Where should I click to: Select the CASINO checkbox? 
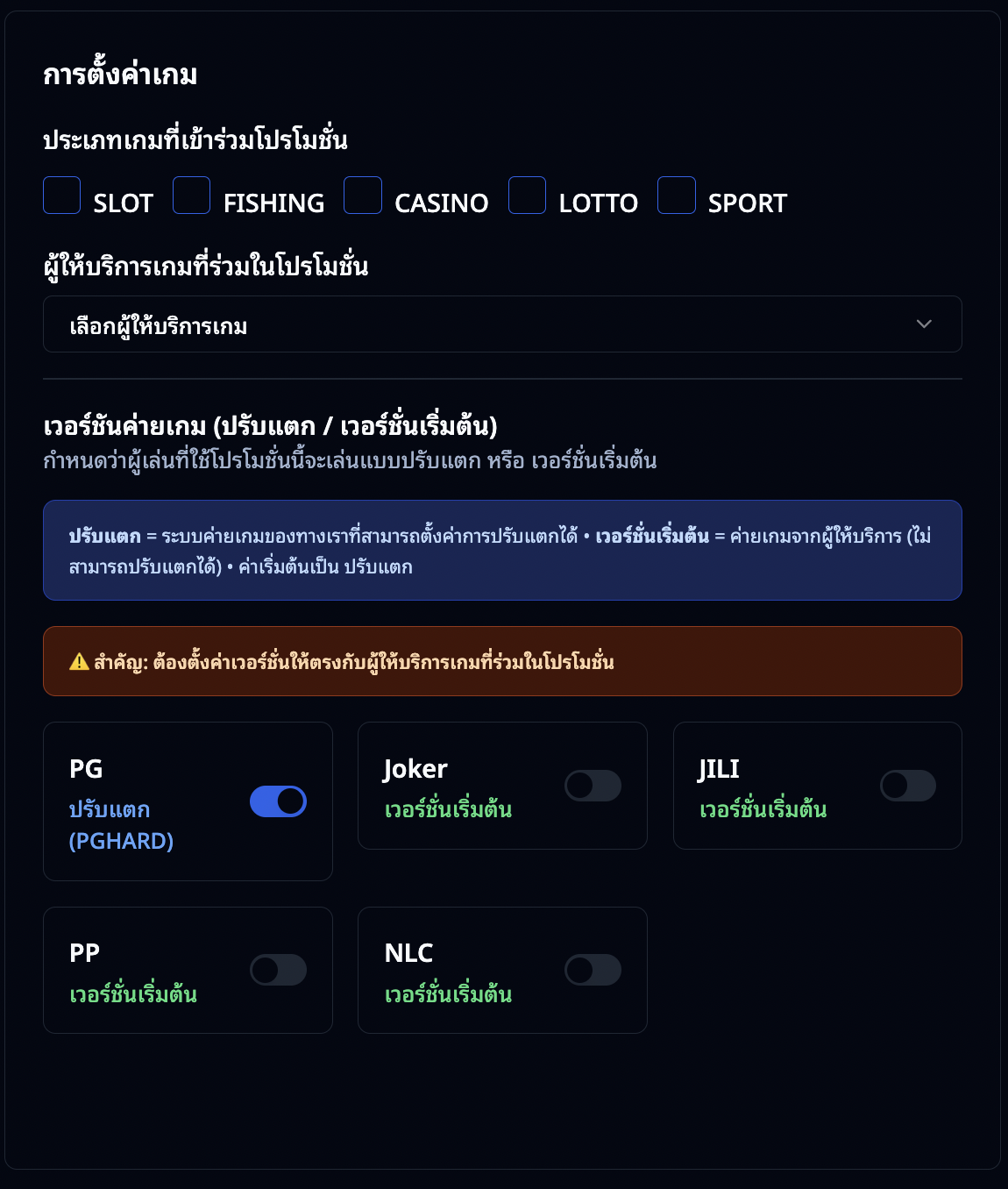coord(362,195)
